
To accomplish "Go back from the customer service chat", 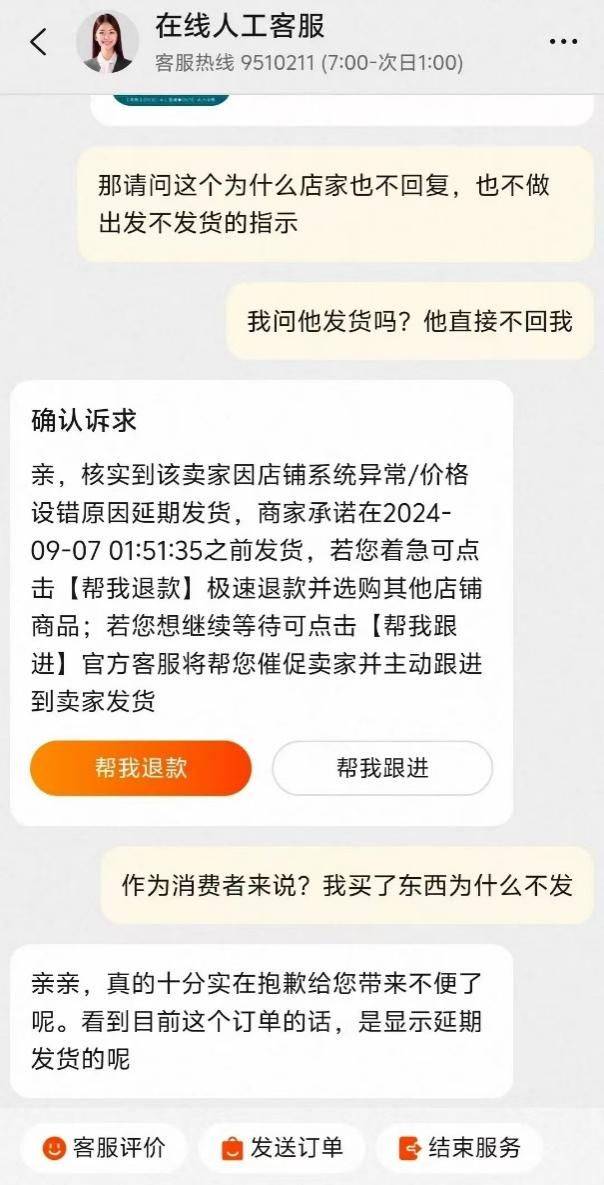I will point(39,42).
